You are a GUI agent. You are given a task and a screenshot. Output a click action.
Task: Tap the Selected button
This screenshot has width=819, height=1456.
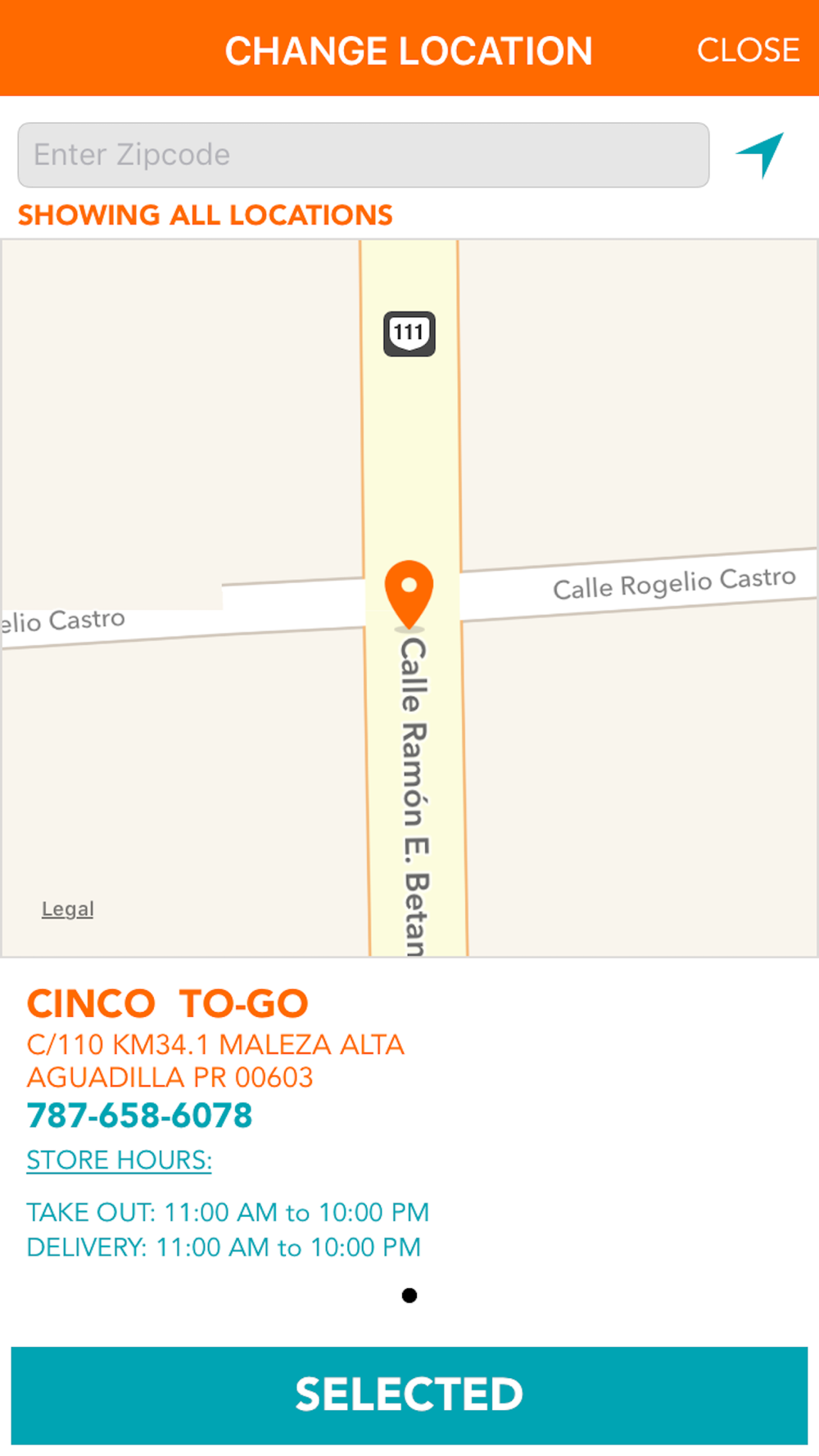409,1395
